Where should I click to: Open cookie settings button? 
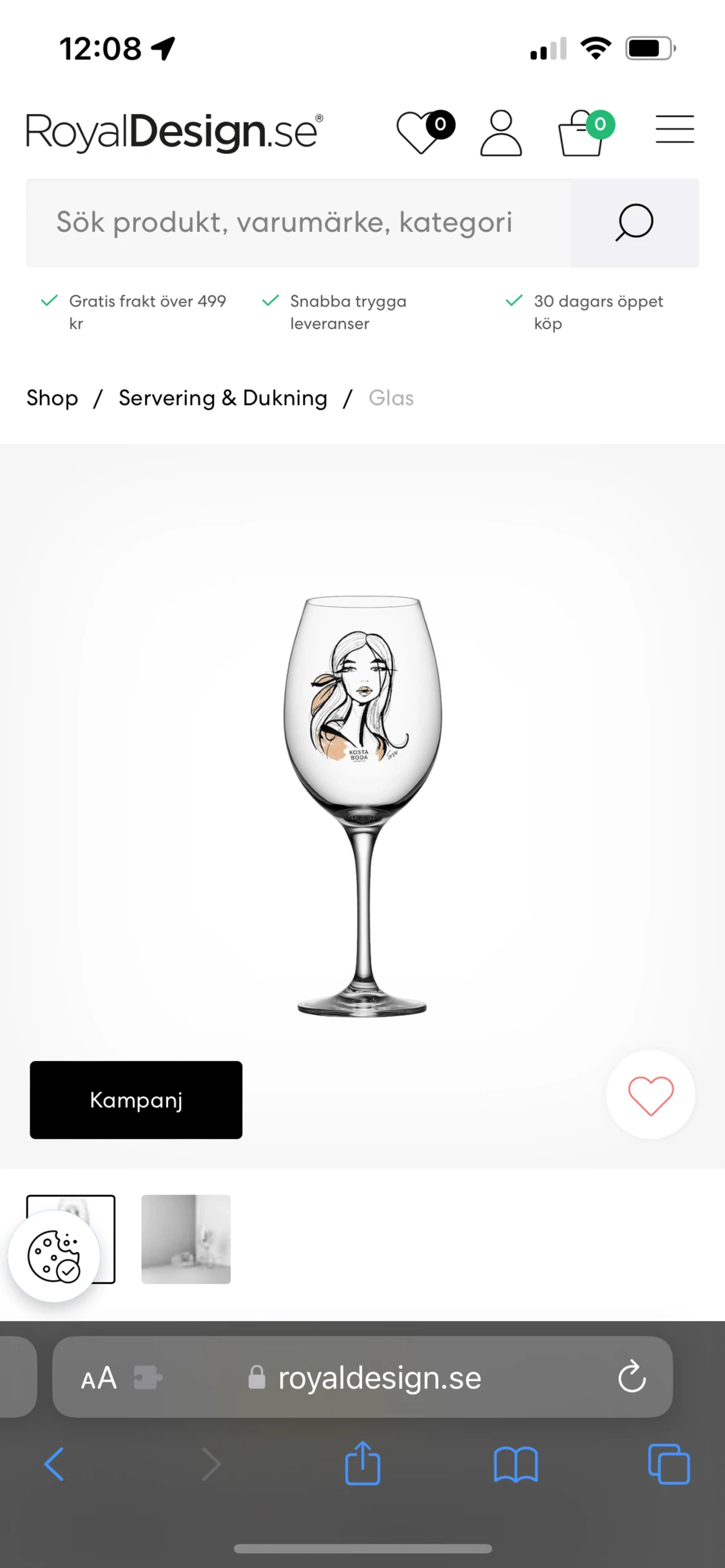(54, 1256)
